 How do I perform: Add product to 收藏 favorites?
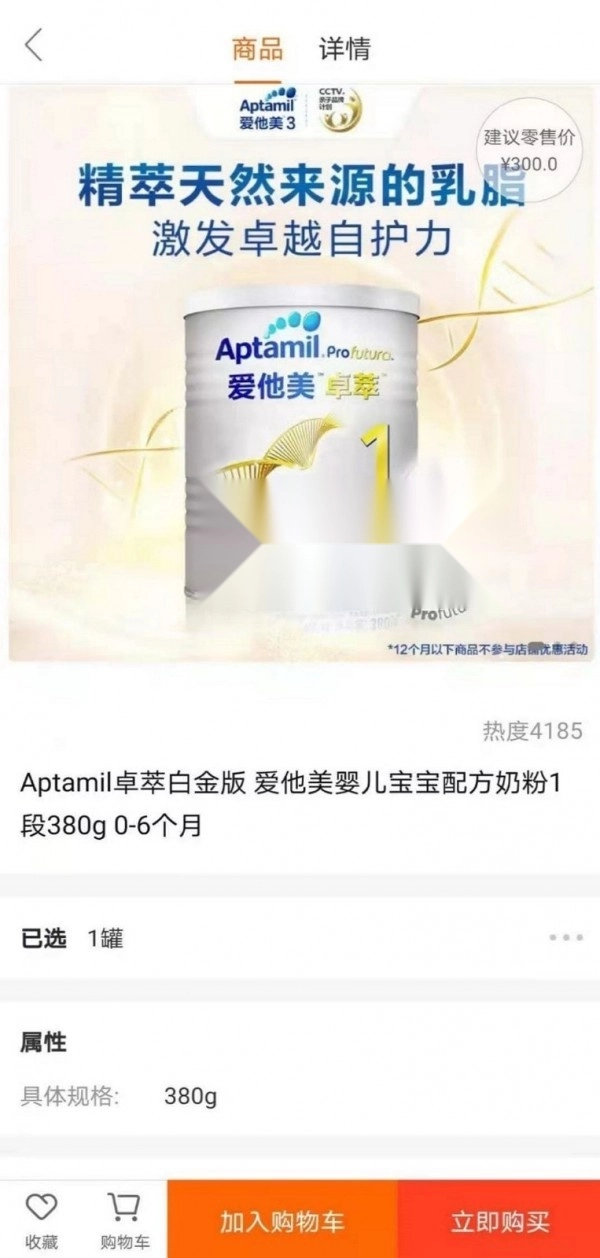pos(41,1220)
